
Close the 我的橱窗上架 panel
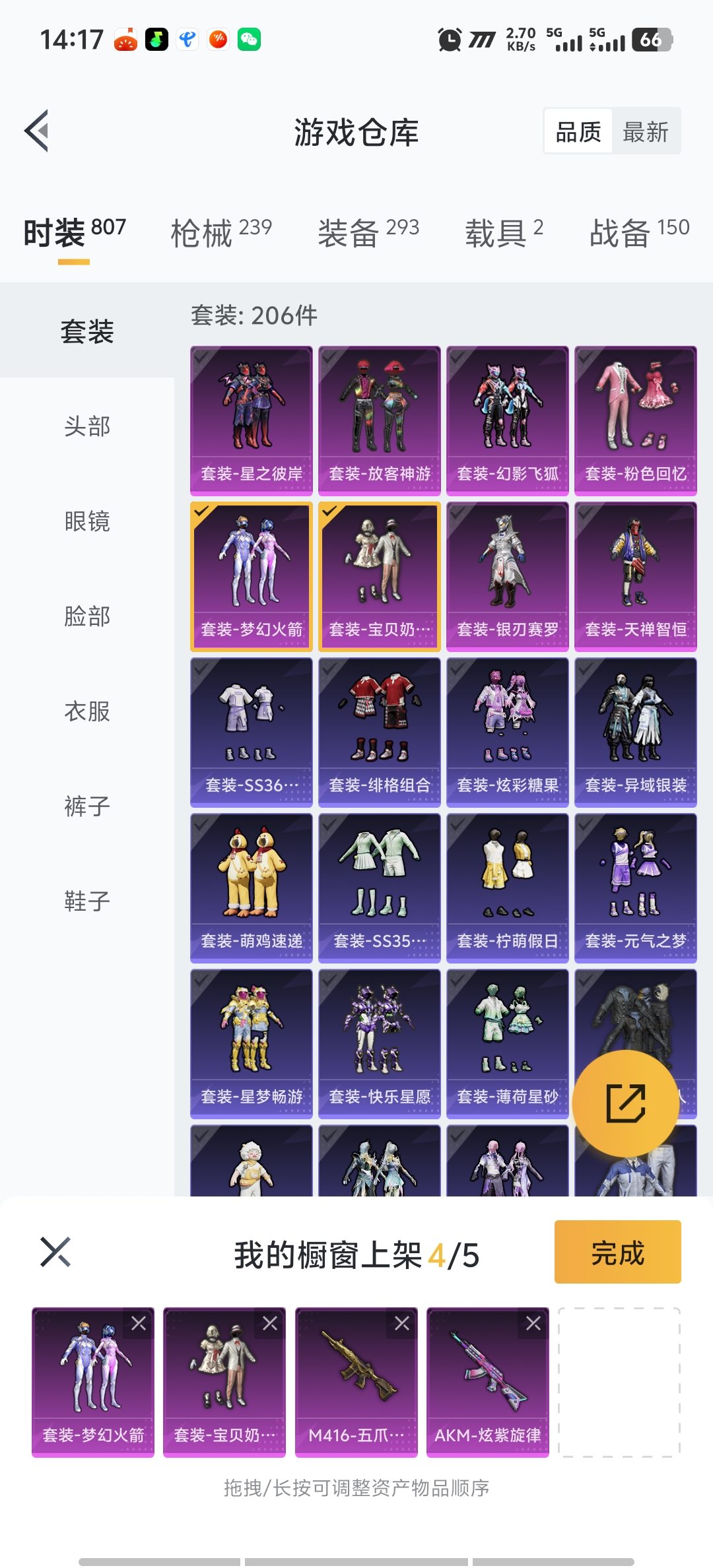click(x=55, y=1252)
